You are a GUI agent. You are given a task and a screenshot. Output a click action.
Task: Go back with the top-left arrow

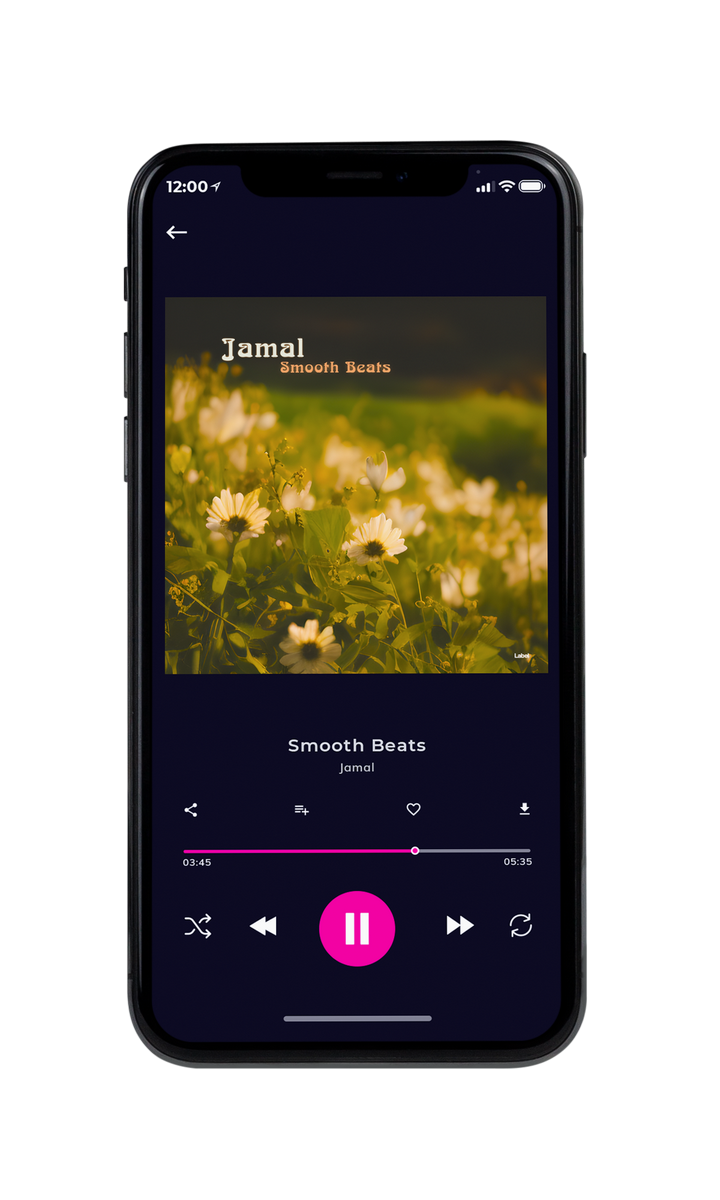pos(177,232)
